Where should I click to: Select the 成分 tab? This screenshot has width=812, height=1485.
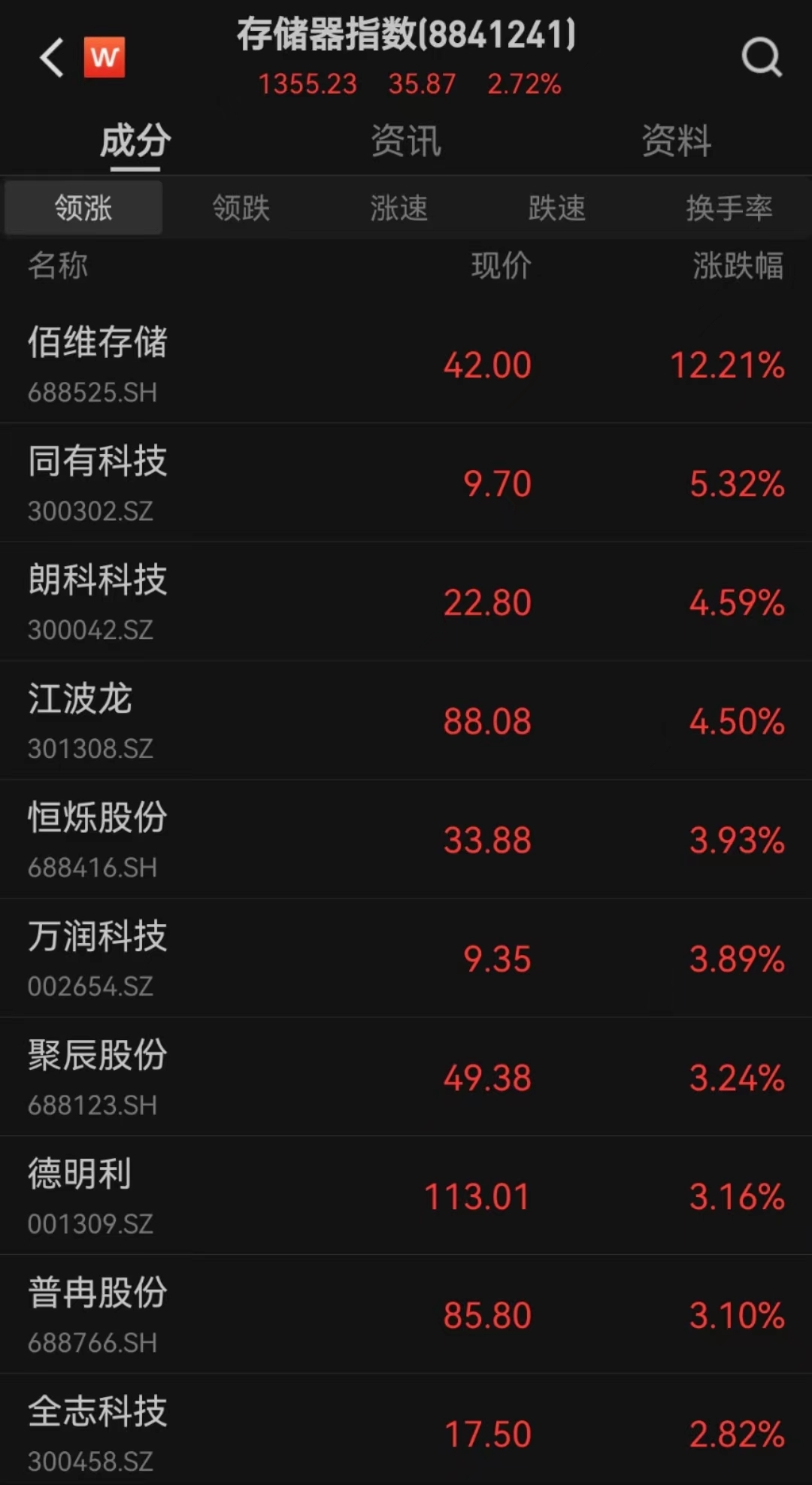(x=134, y=141)
